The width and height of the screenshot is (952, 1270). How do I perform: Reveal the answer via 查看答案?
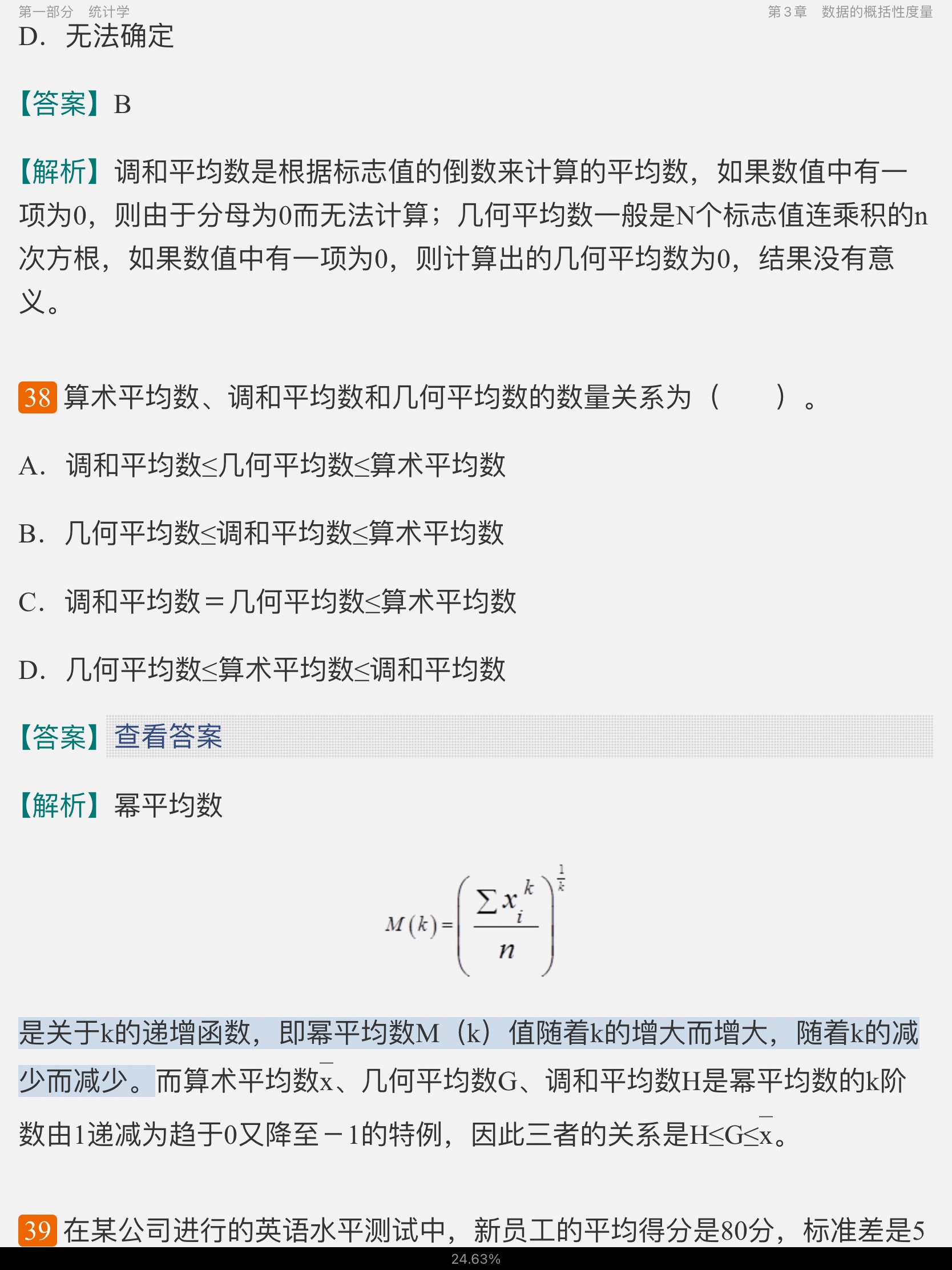point(168,737)
